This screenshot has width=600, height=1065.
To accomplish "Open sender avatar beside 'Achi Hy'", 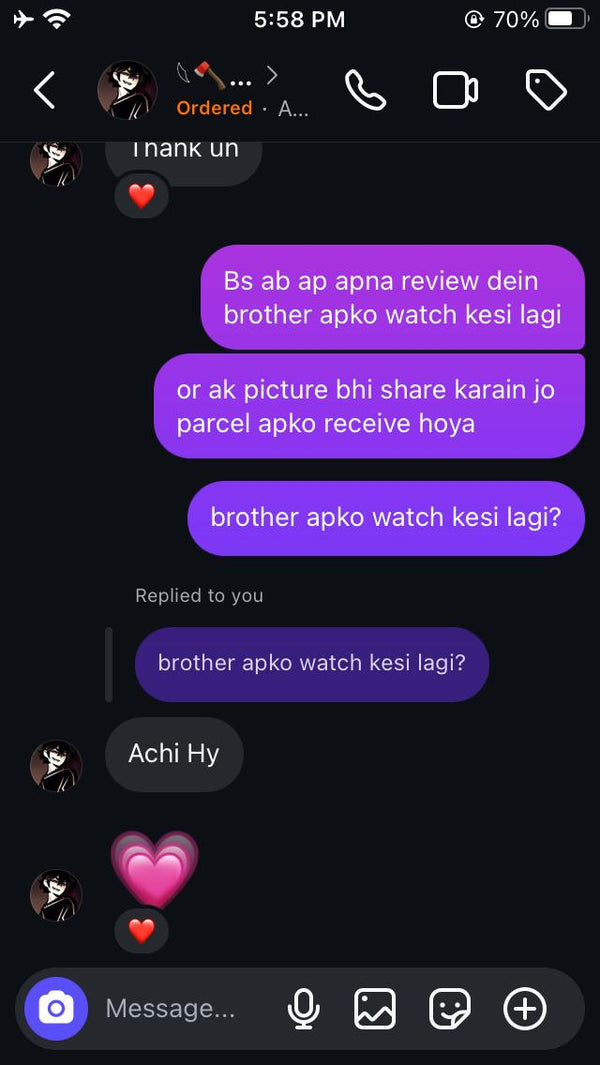I will click(x=56, y=766).
